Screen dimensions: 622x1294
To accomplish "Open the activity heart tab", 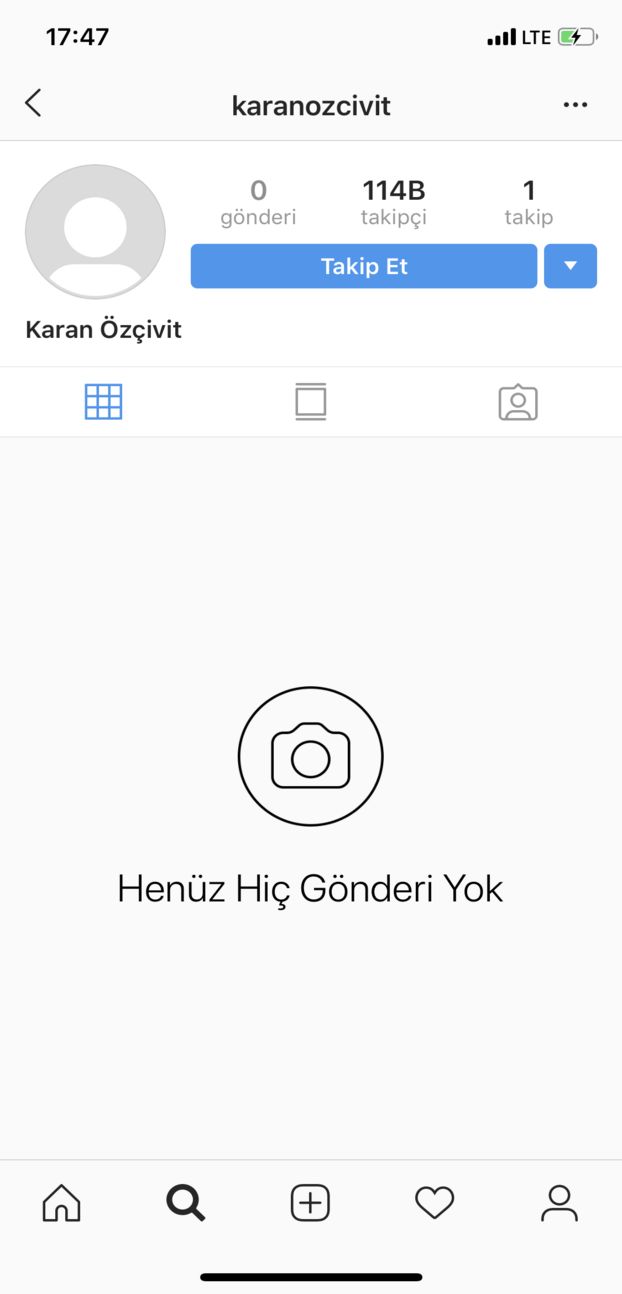I will (x=434, y=1202).
